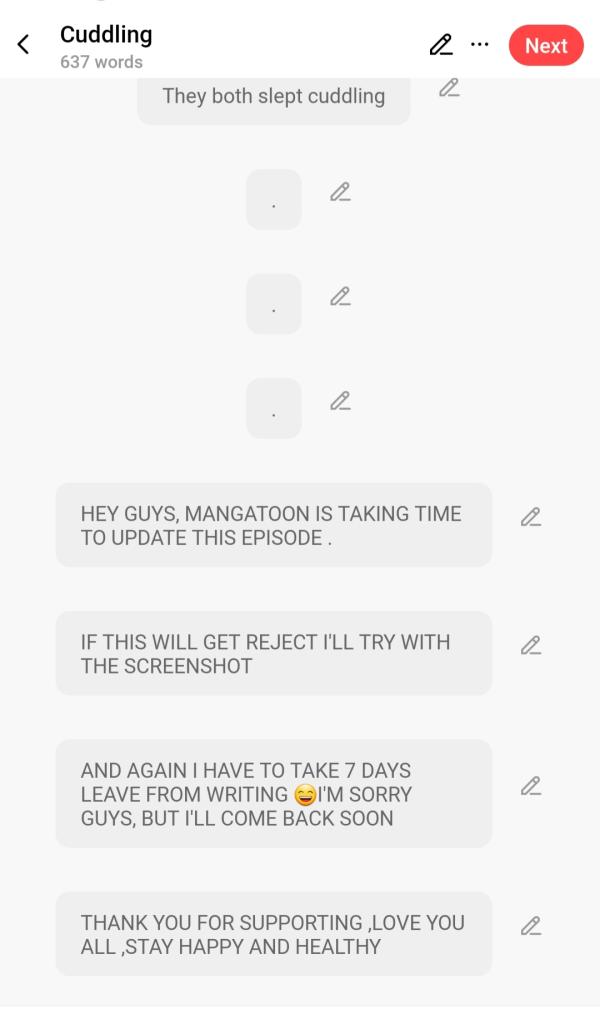Select the 'STAY HAPPY AND HEALTHY' message bubble
The image size is (600, 1009).
click(273, 934)
